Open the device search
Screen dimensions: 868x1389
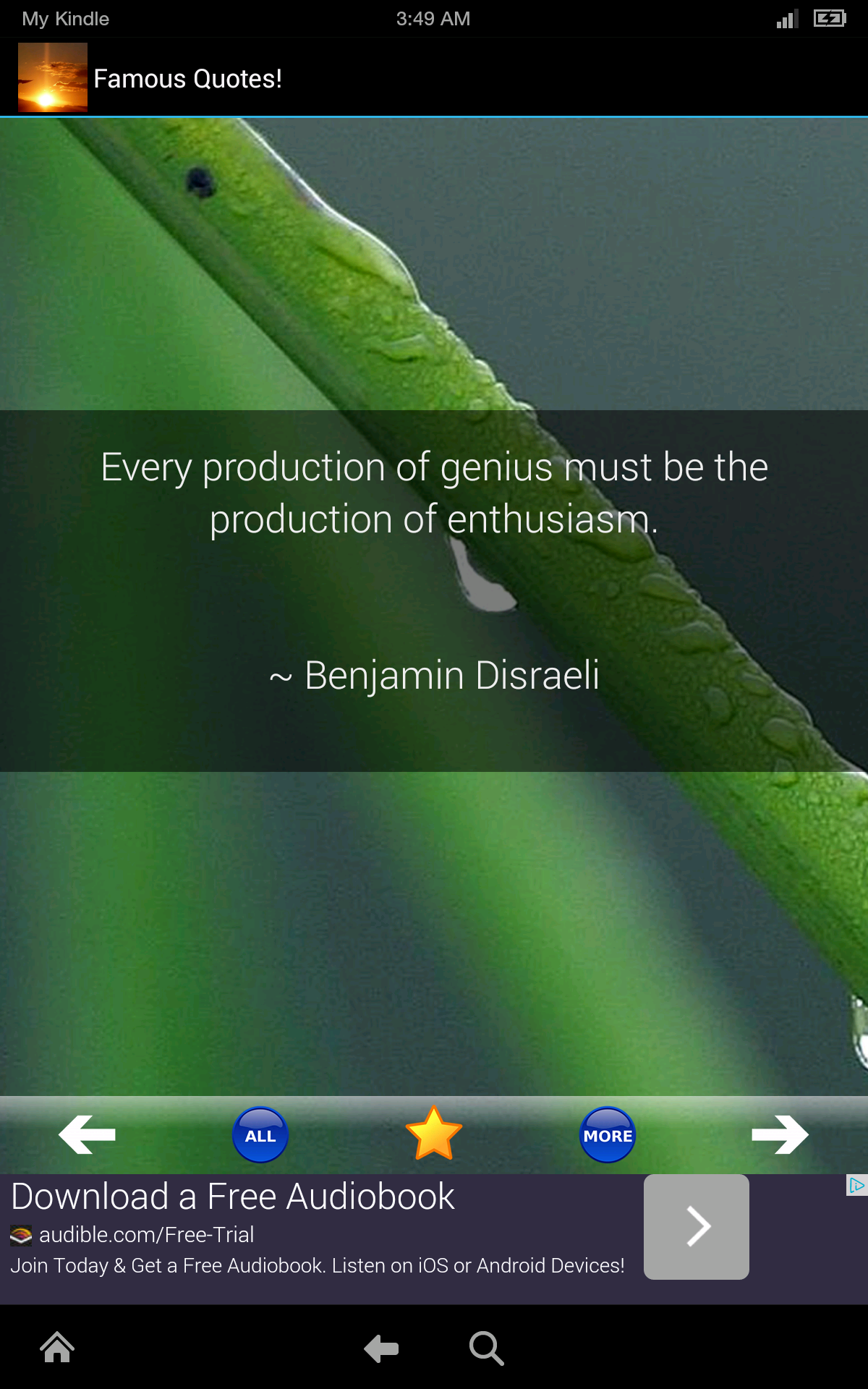[x=486, y=1348]
